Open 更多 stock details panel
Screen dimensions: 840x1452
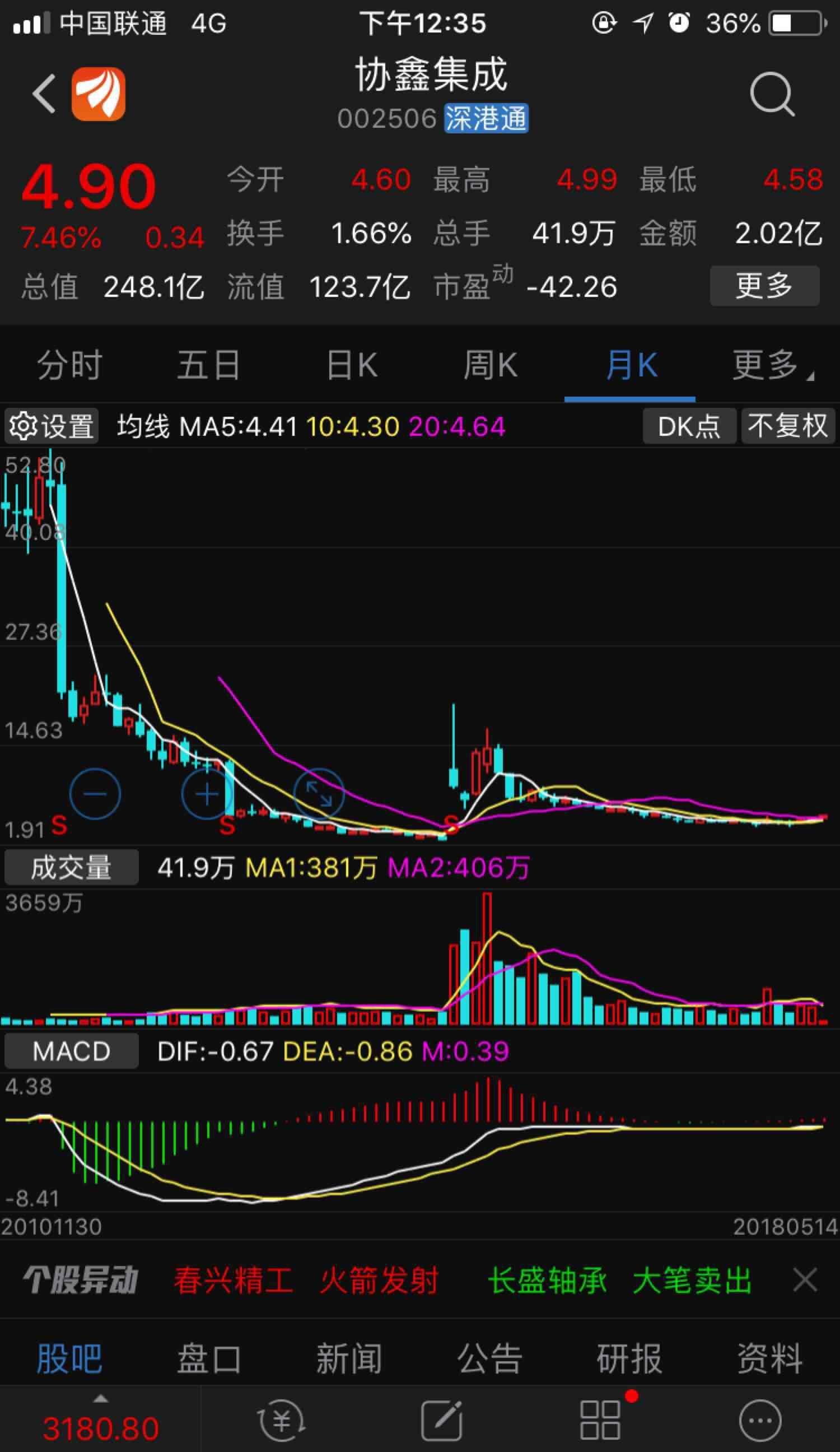(764, 285)
